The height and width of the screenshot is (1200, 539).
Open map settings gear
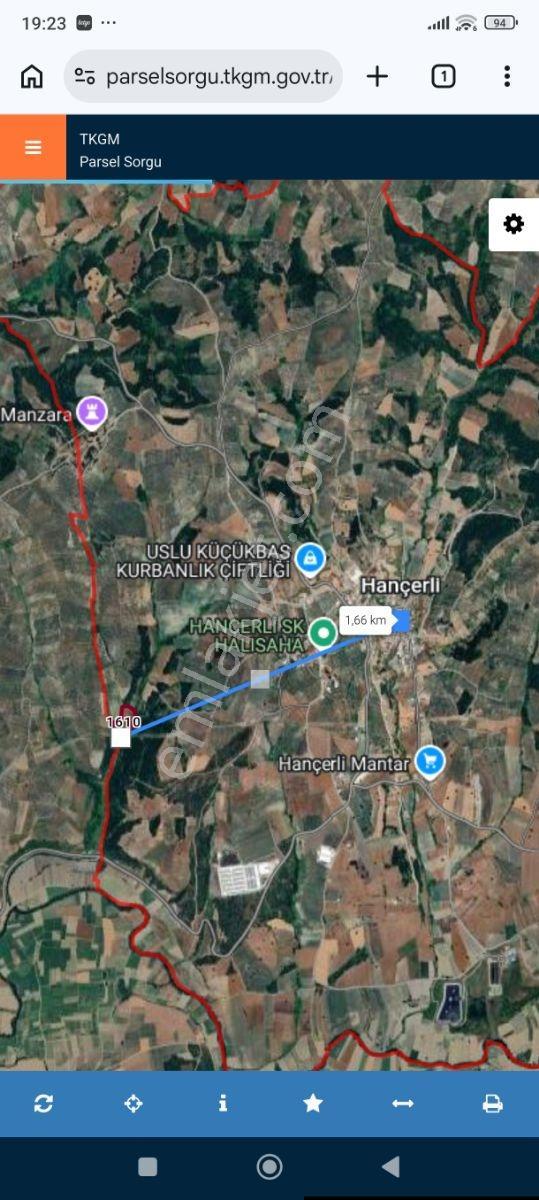[513, 224]
